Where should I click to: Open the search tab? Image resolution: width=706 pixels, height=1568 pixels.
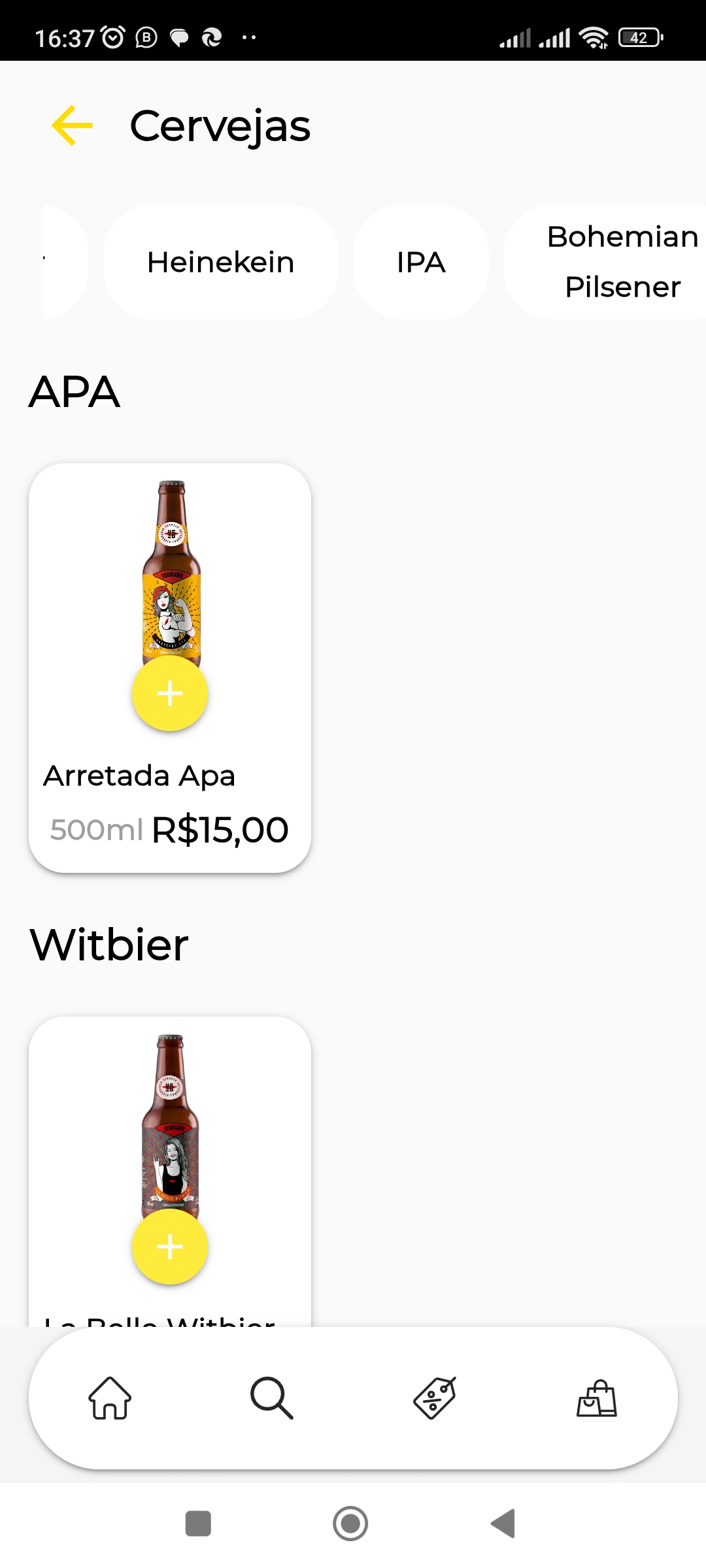click(272, 1398)
